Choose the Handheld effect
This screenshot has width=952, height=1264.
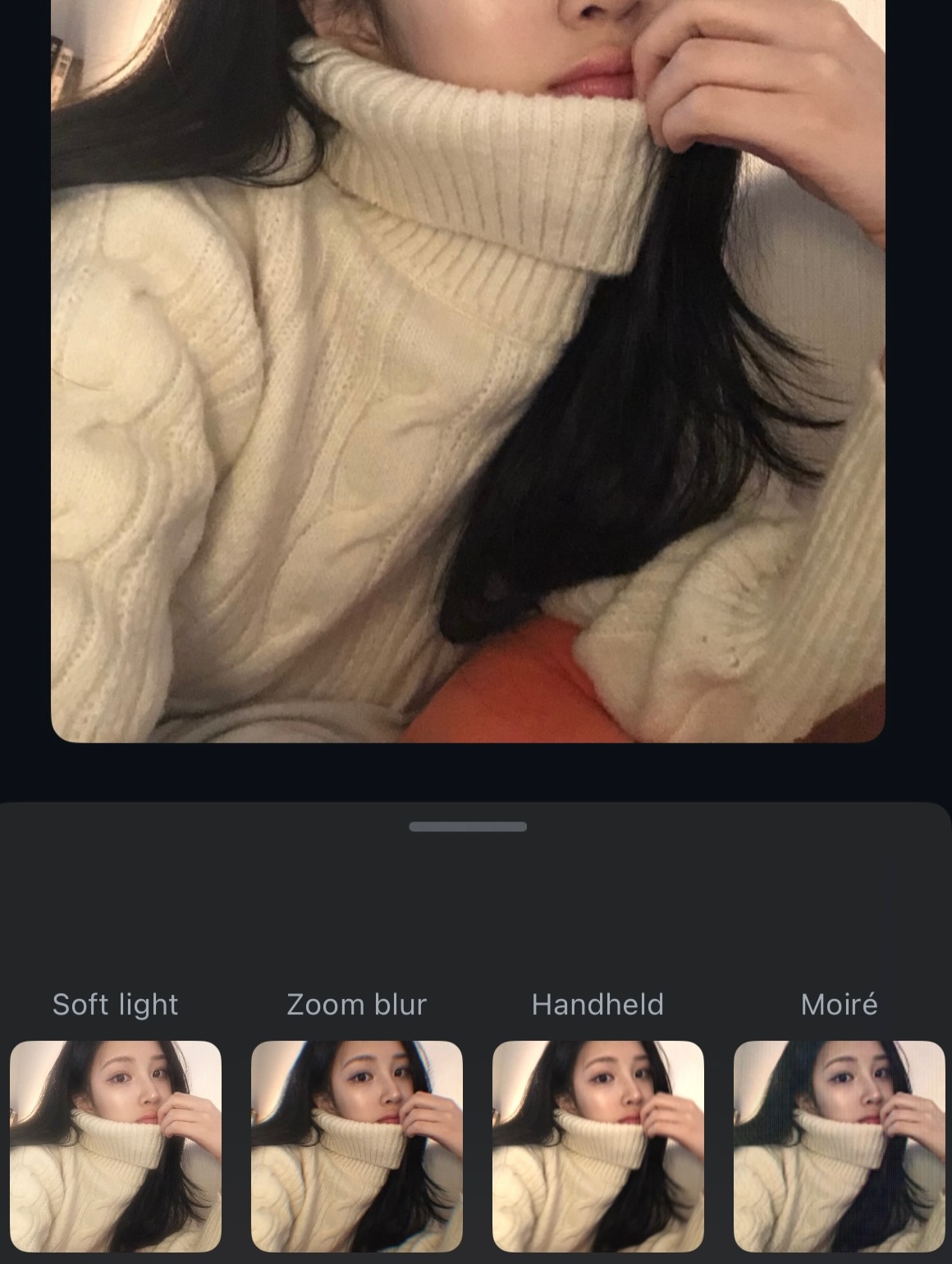click(x=598, y=1146)
